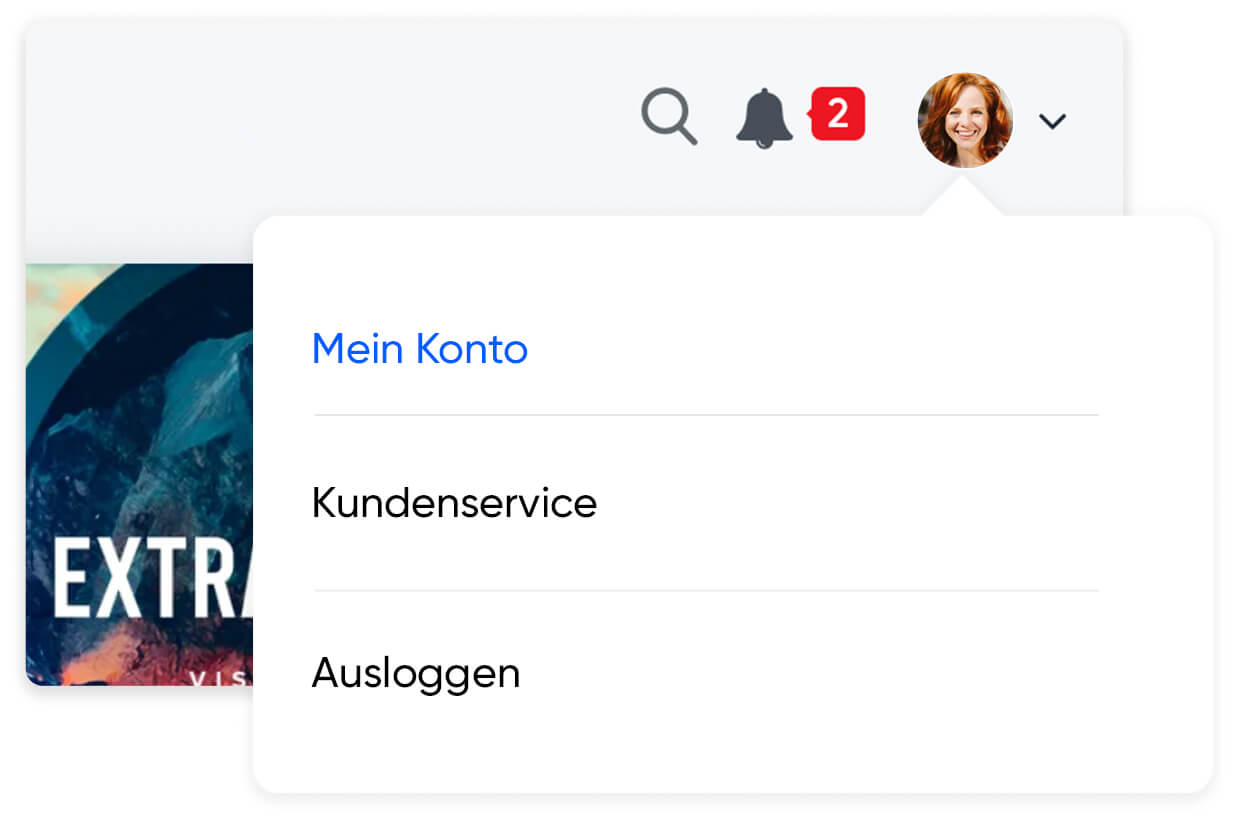Select Kundenservice from the menu
Viewport: 1240px width, 825px height.
tap(454, 503)
